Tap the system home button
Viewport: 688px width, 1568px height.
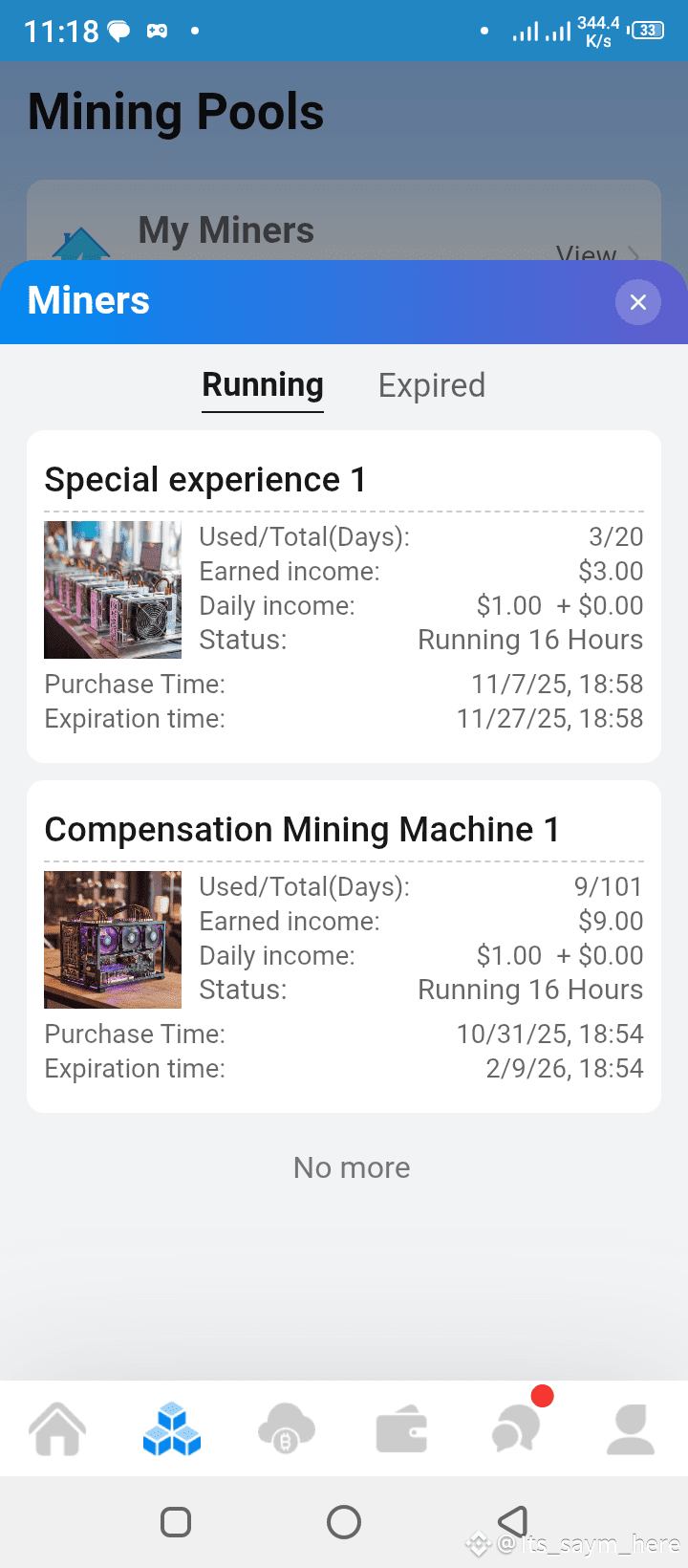(344, 1521)
